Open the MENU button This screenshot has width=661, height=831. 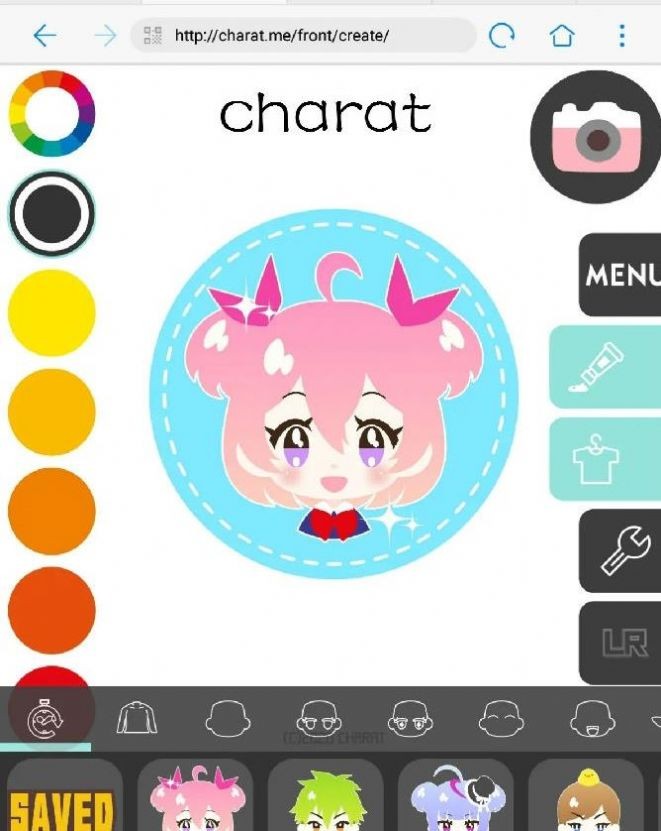point(621,275)
